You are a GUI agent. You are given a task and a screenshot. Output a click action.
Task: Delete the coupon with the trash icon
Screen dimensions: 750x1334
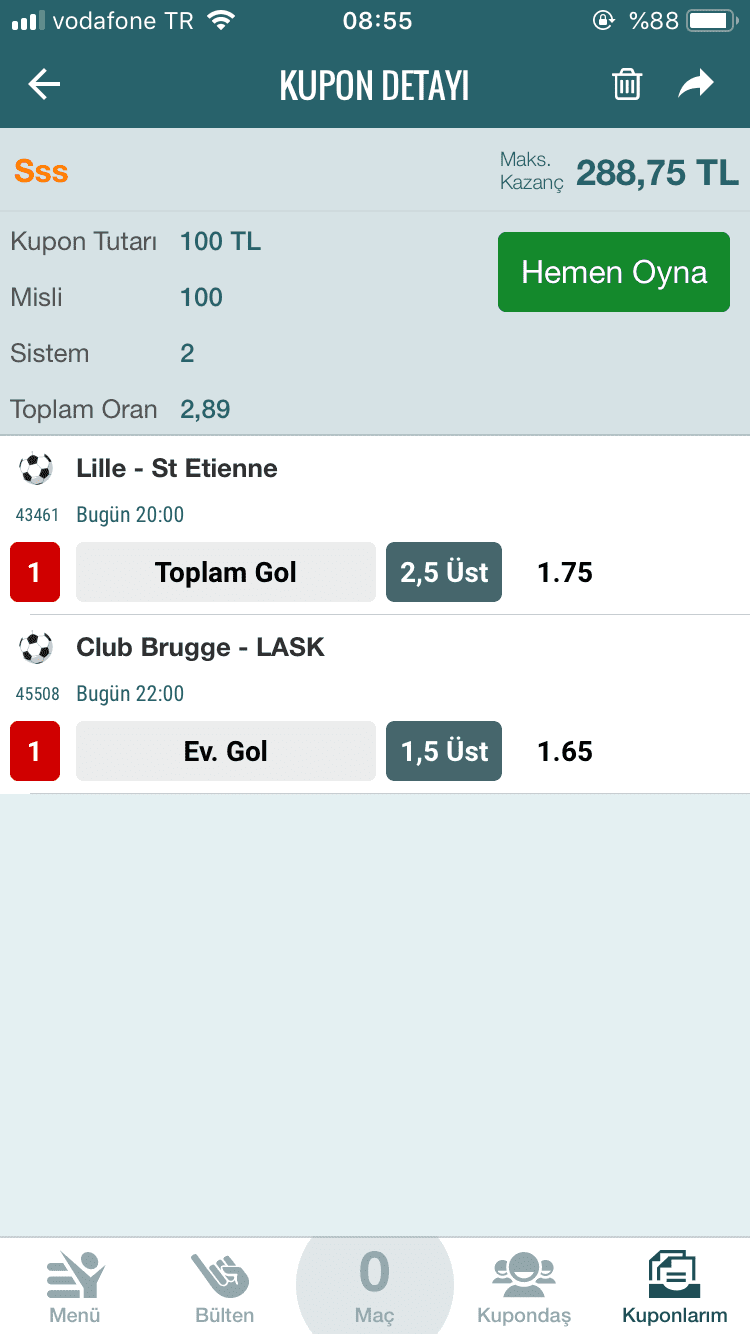627,84
